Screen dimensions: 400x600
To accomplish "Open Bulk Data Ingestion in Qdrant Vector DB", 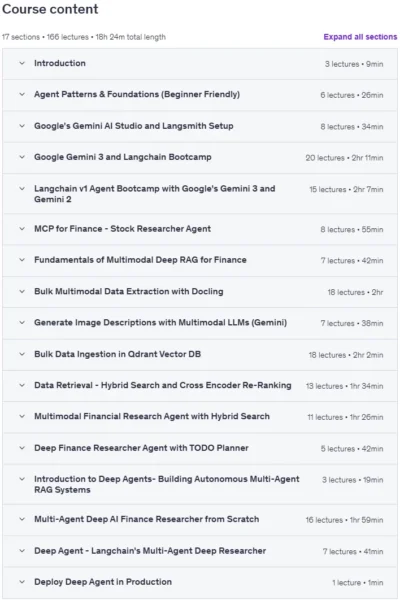I will (x=200, y=355).
